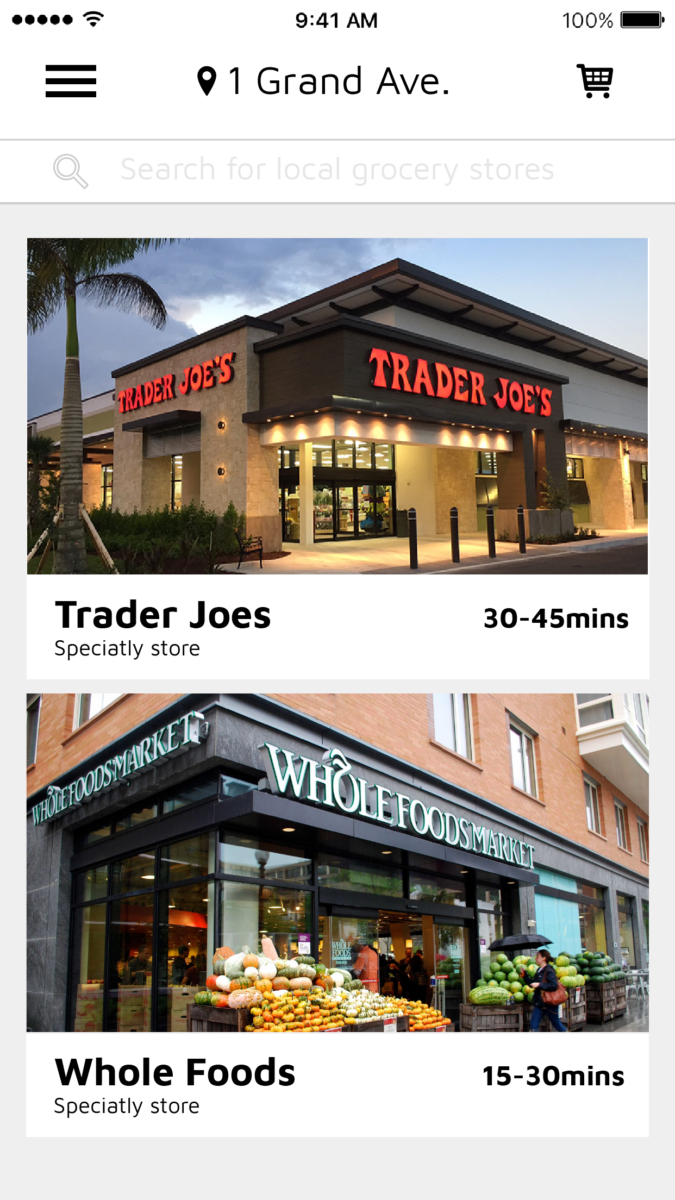Select the Whole Foods store card
This screenshot has height=1200, width=675.
tap(337, 914)
